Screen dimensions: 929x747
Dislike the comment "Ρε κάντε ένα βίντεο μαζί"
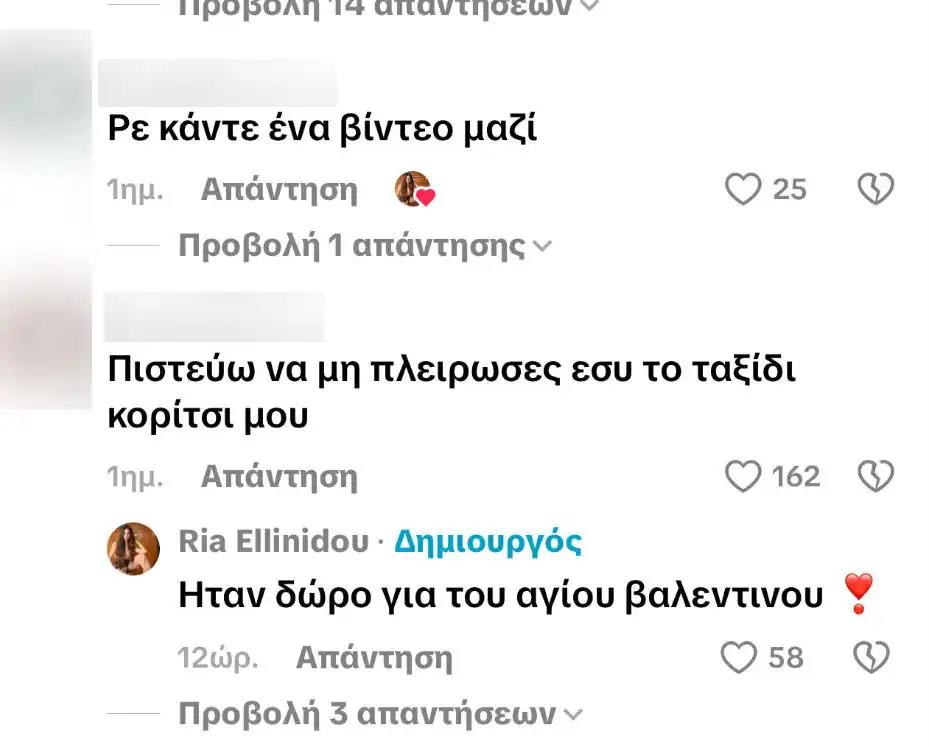tap(875, 189)
